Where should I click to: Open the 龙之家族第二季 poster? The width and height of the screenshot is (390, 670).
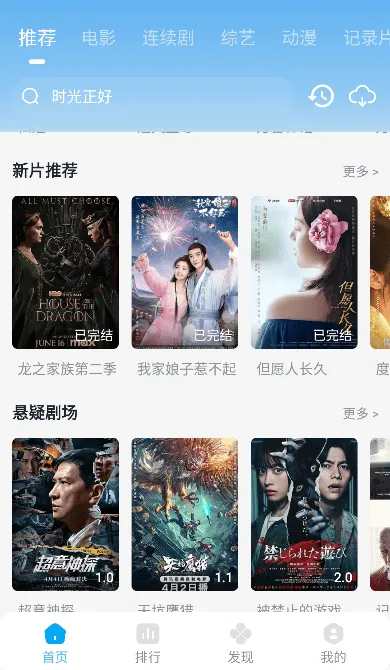pos(65,272)
